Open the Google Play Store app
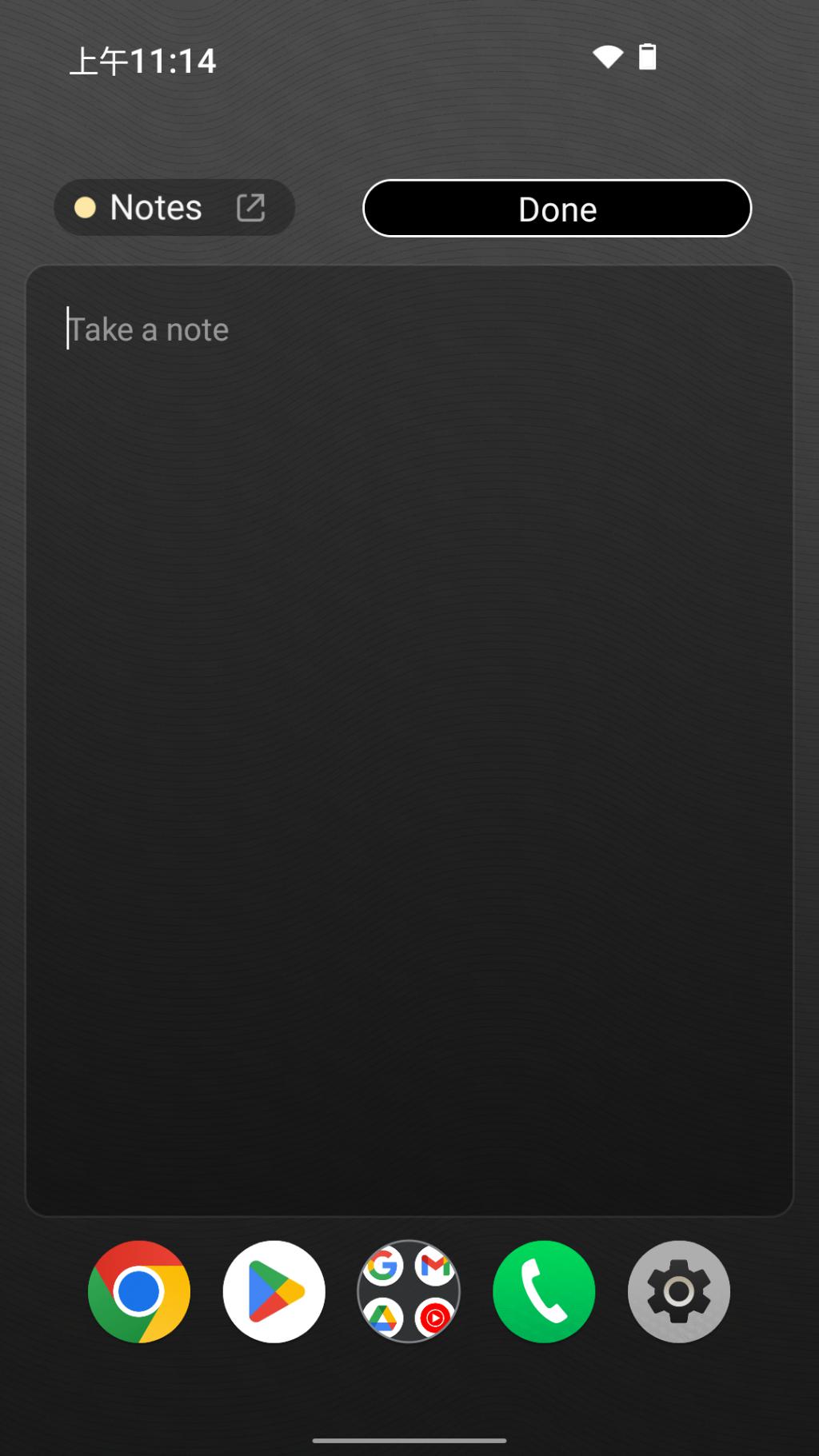819x1456 pixels. pos(274,1291)
